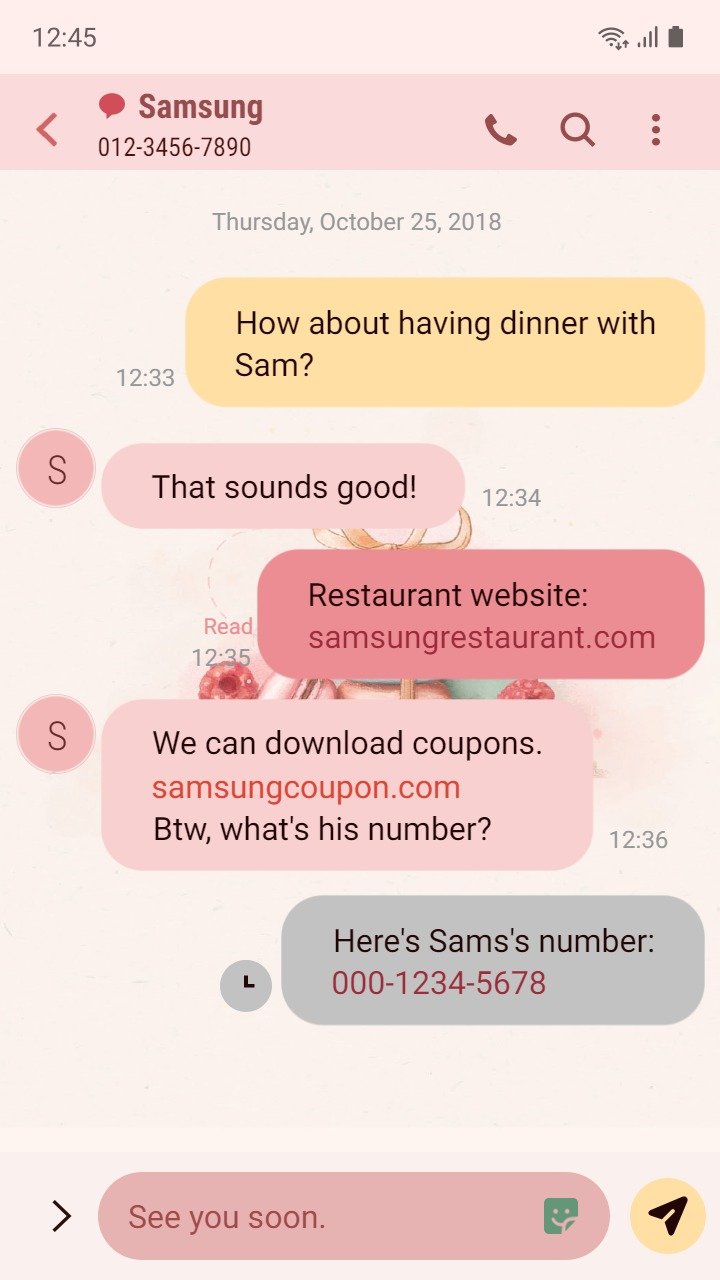The height and width of the screenshot is (1280, 720).
Task: Tap the phone number 000-1234-5678
Action: (x=439, y=983)
